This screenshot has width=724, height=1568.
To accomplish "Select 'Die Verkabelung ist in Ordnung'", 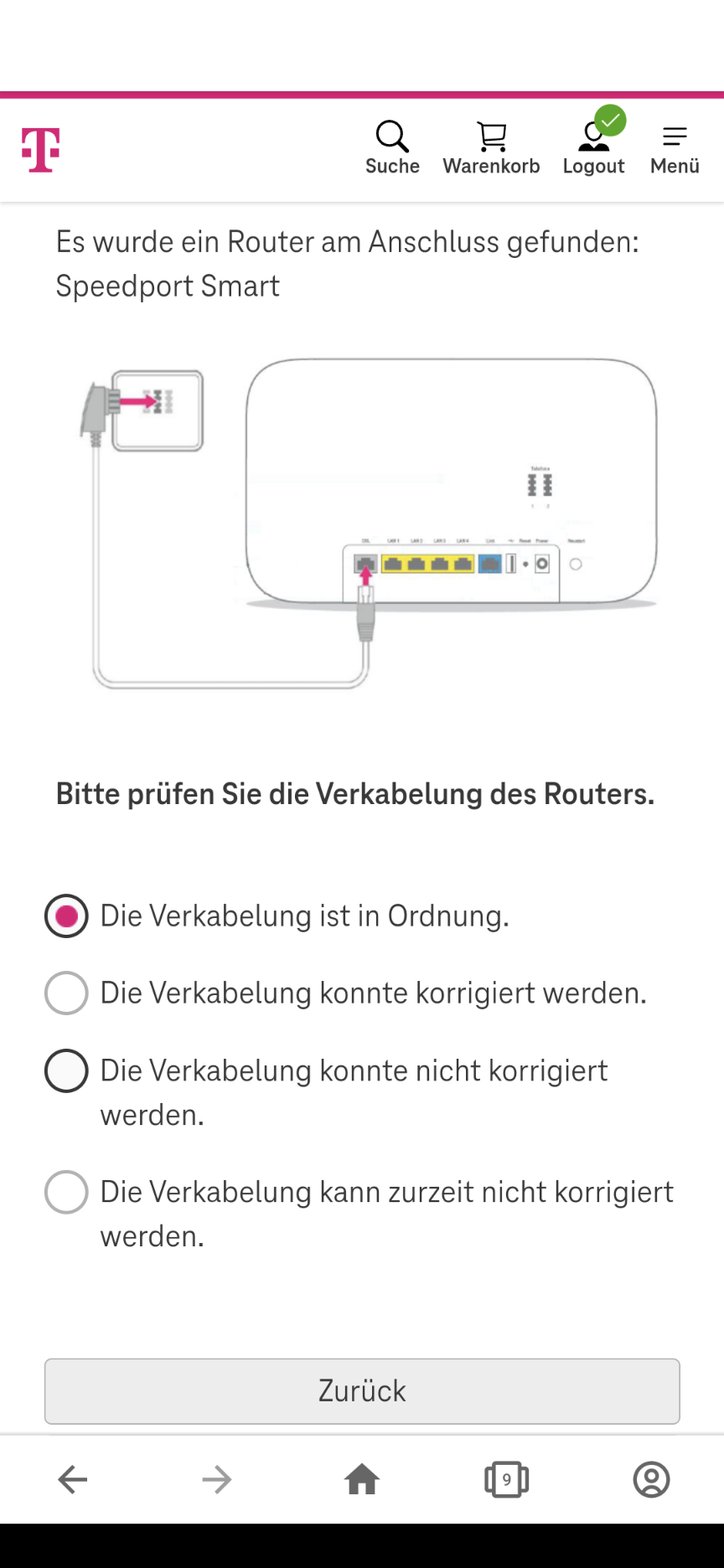I will coord(66,916).
